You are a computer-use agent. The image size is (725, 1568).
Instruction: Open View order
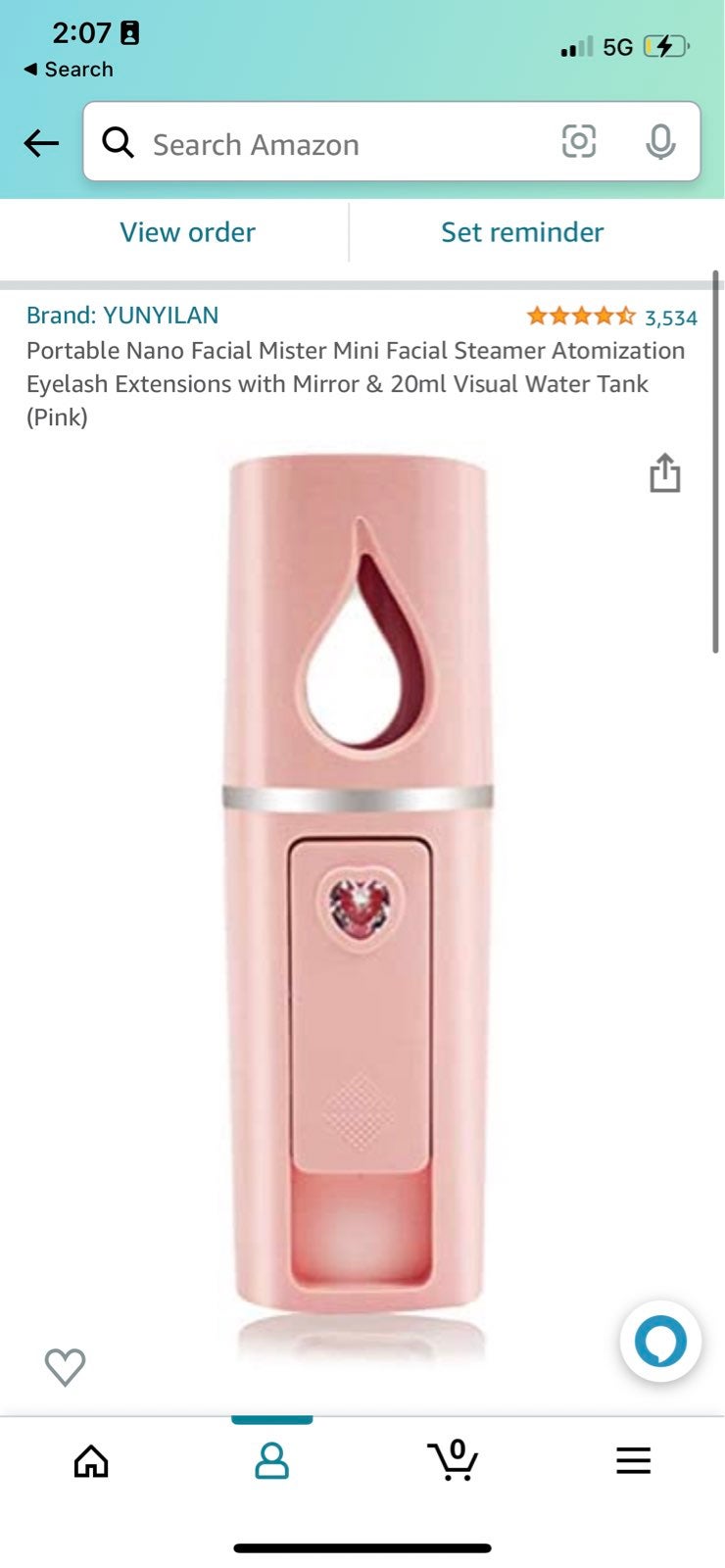click(x=187, y=232)
